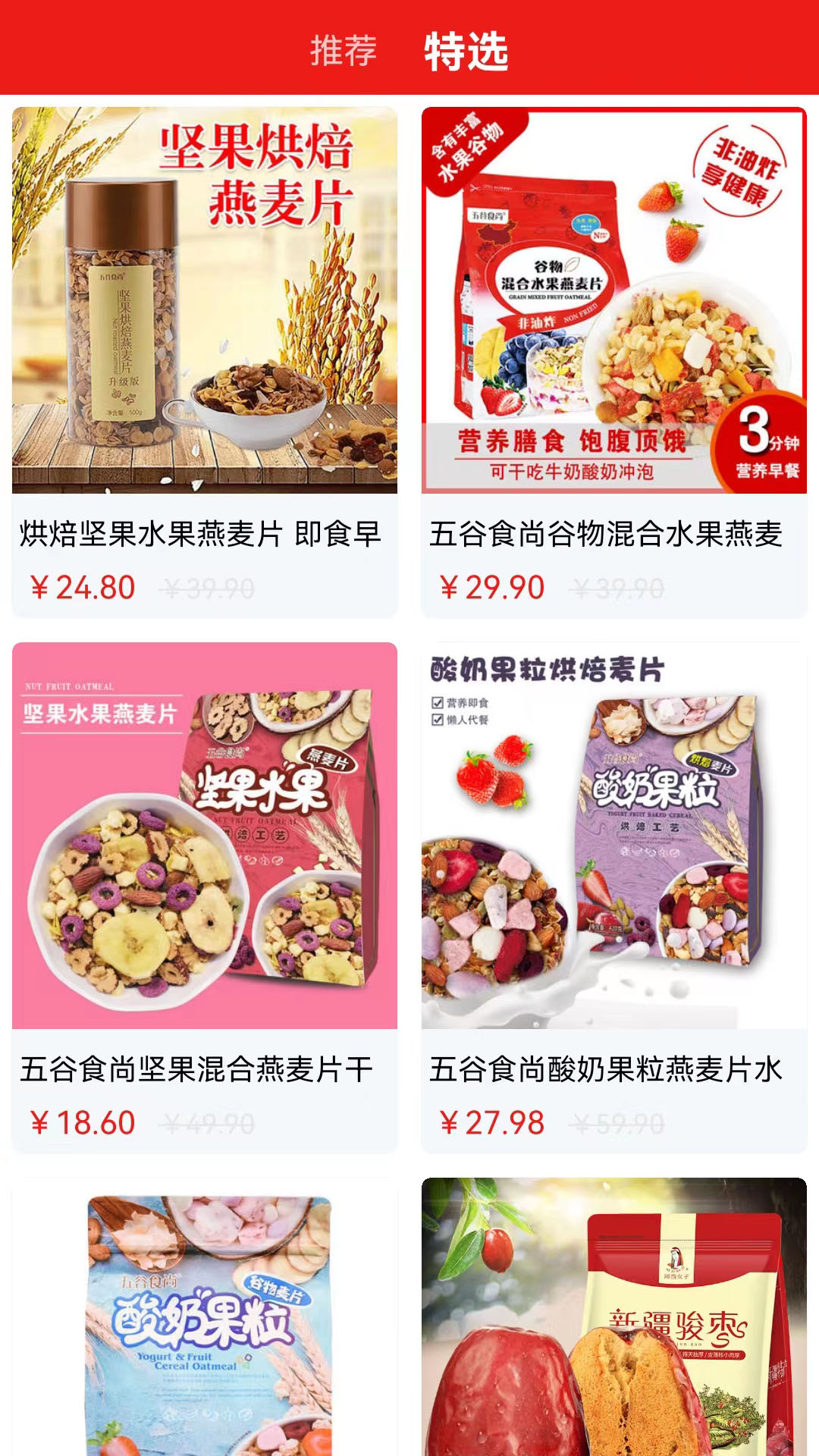Click the ¥24.80 discounted price
The width and height of the screenshot is (819, 1456).
click(x=82, y=588)
